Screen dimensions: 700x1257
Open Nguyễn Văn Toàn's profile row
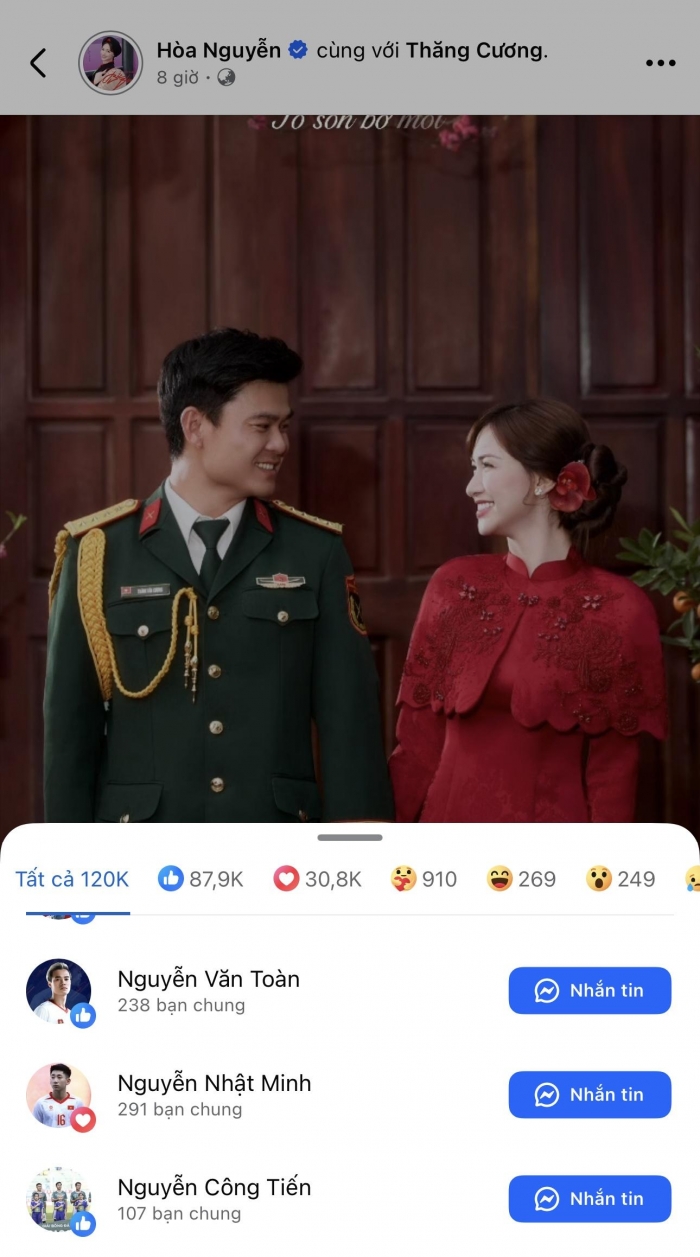(208, 990)
